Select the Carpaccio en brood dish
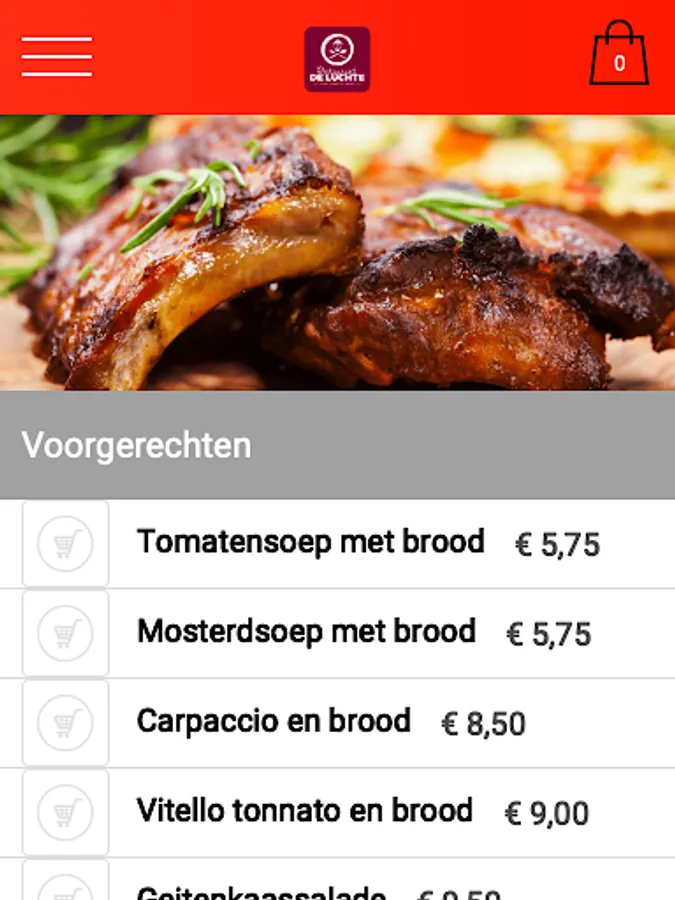The height and width of the screenshot is (900, 675). click(273, 721)
